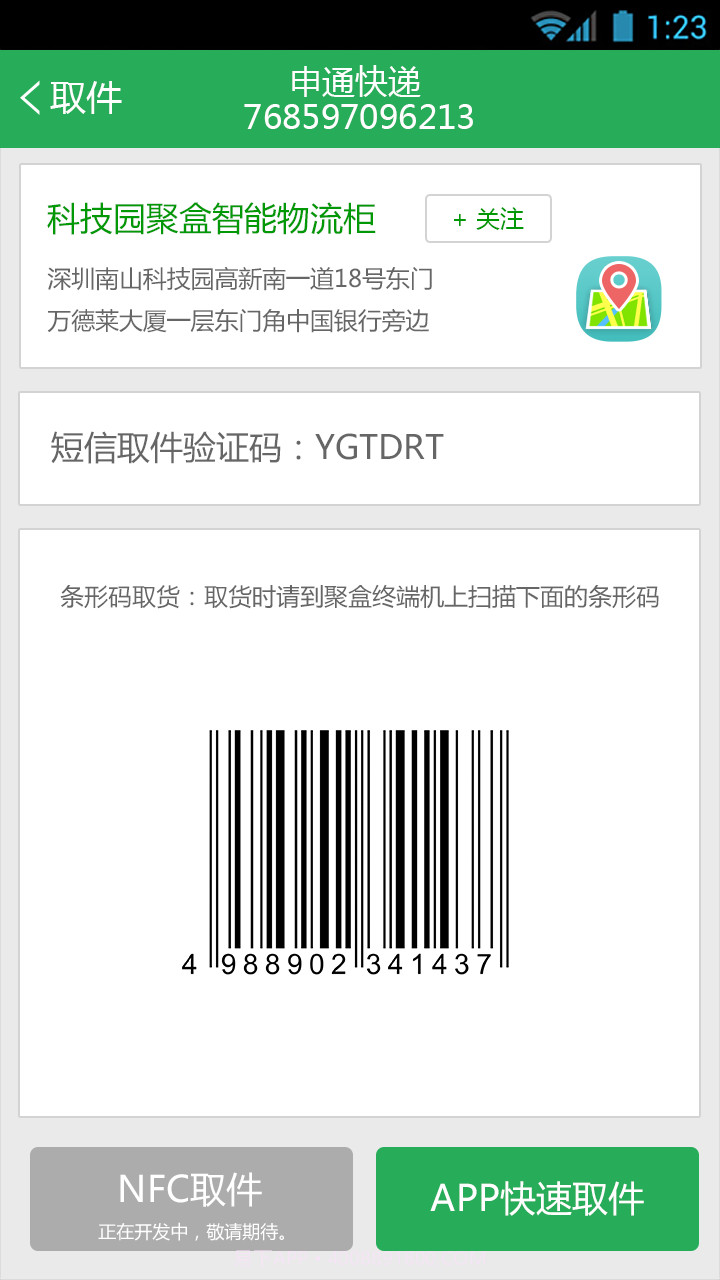The height and width of the screenshot is (1280, 720).
Task: Enable NFC pickup via NFC取件
Action: tap(191, 1198)
